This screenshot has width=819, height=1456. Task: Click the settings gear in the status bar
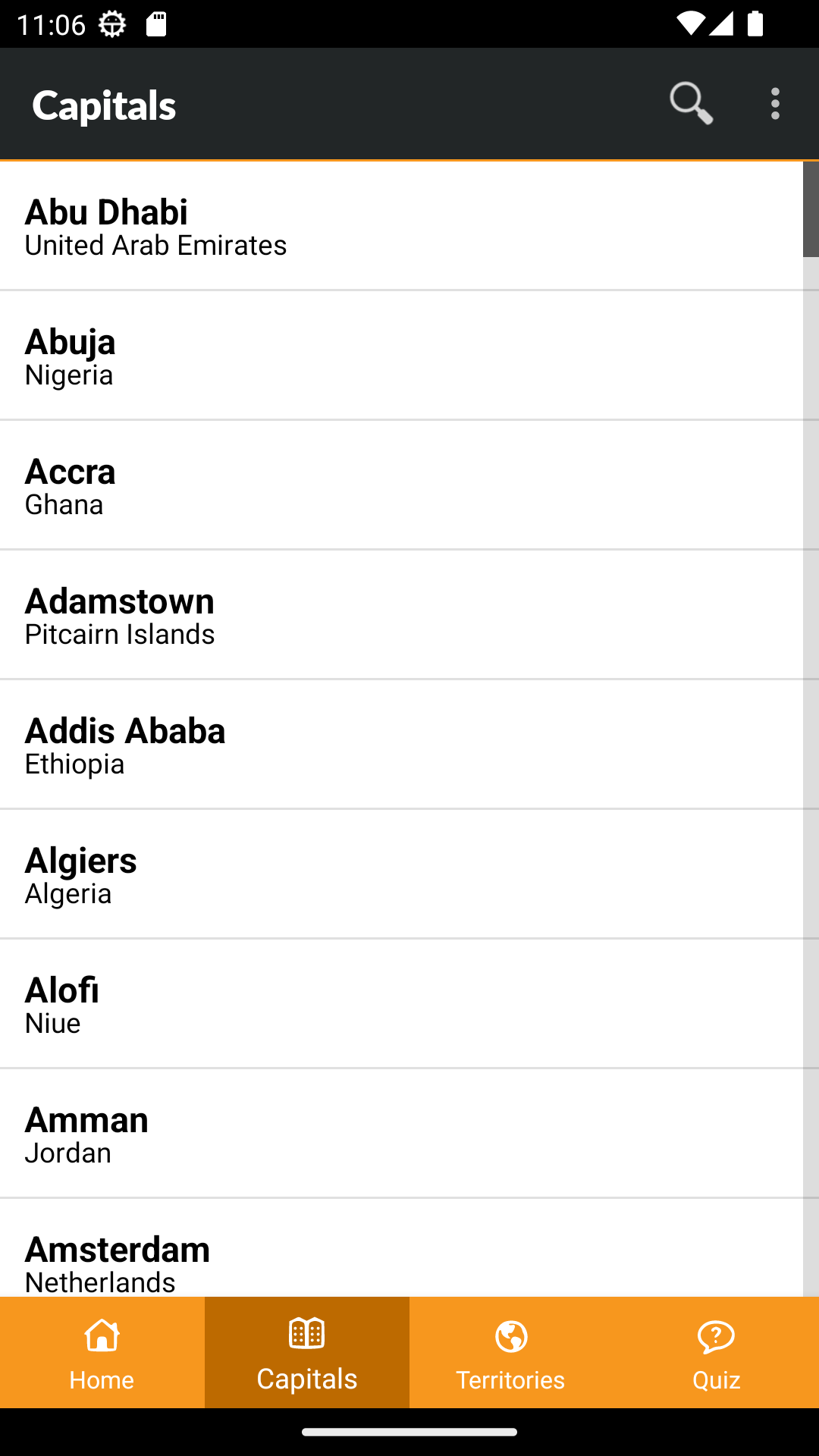112,24
